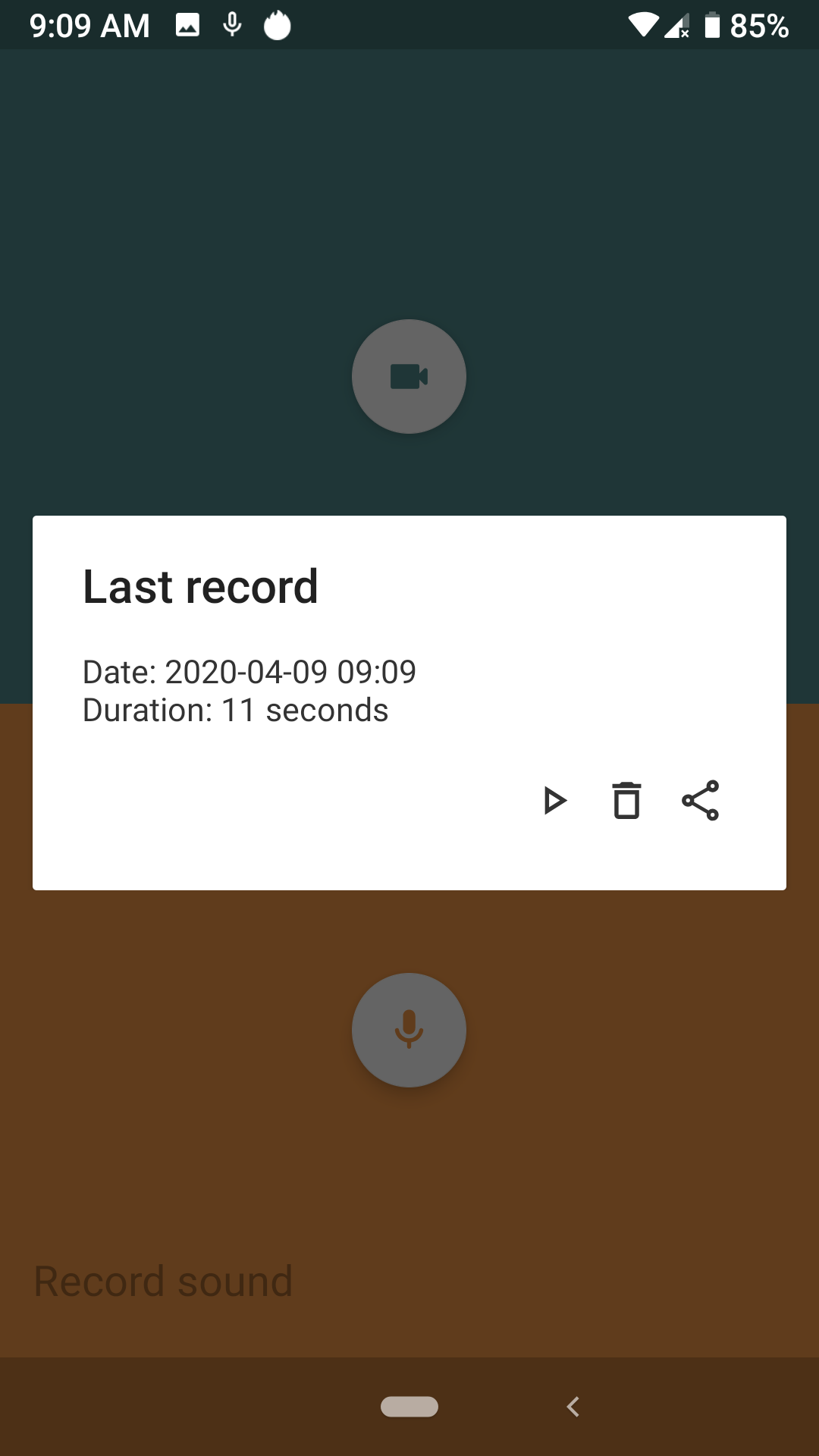Viewport: 819px width, 1456px height.
Task: Share the last recording
Action: click(700, 801)
